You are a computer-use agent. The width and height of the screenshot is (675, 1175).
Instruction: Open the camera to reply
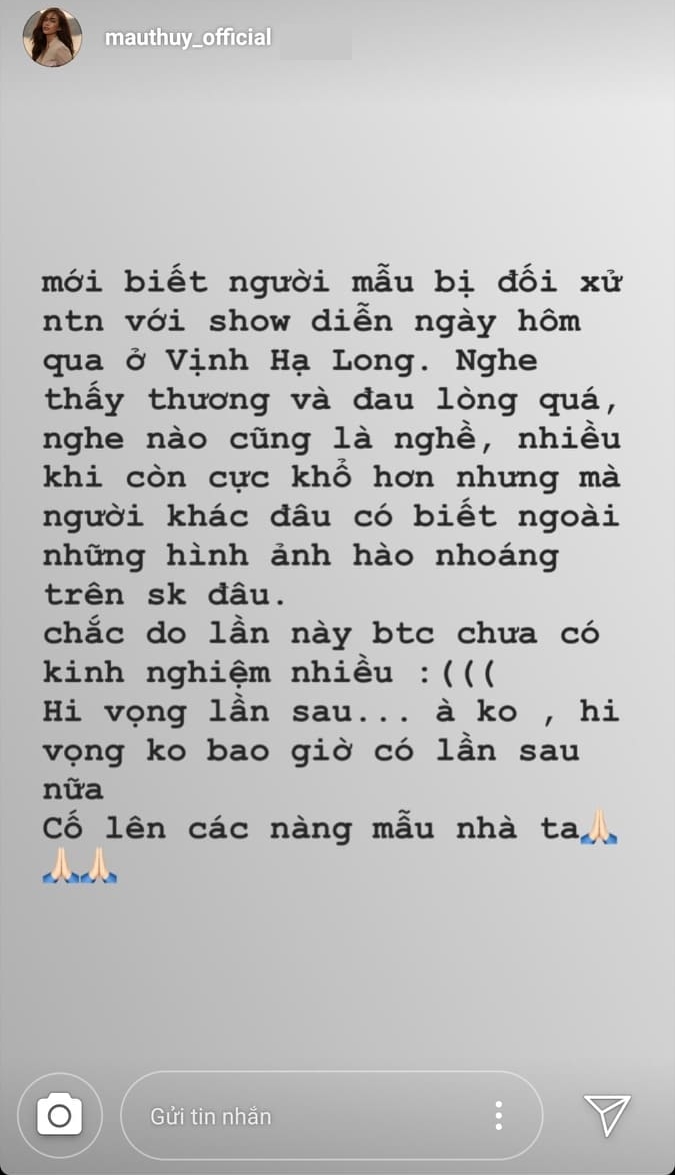click(x=59, y=1115)
